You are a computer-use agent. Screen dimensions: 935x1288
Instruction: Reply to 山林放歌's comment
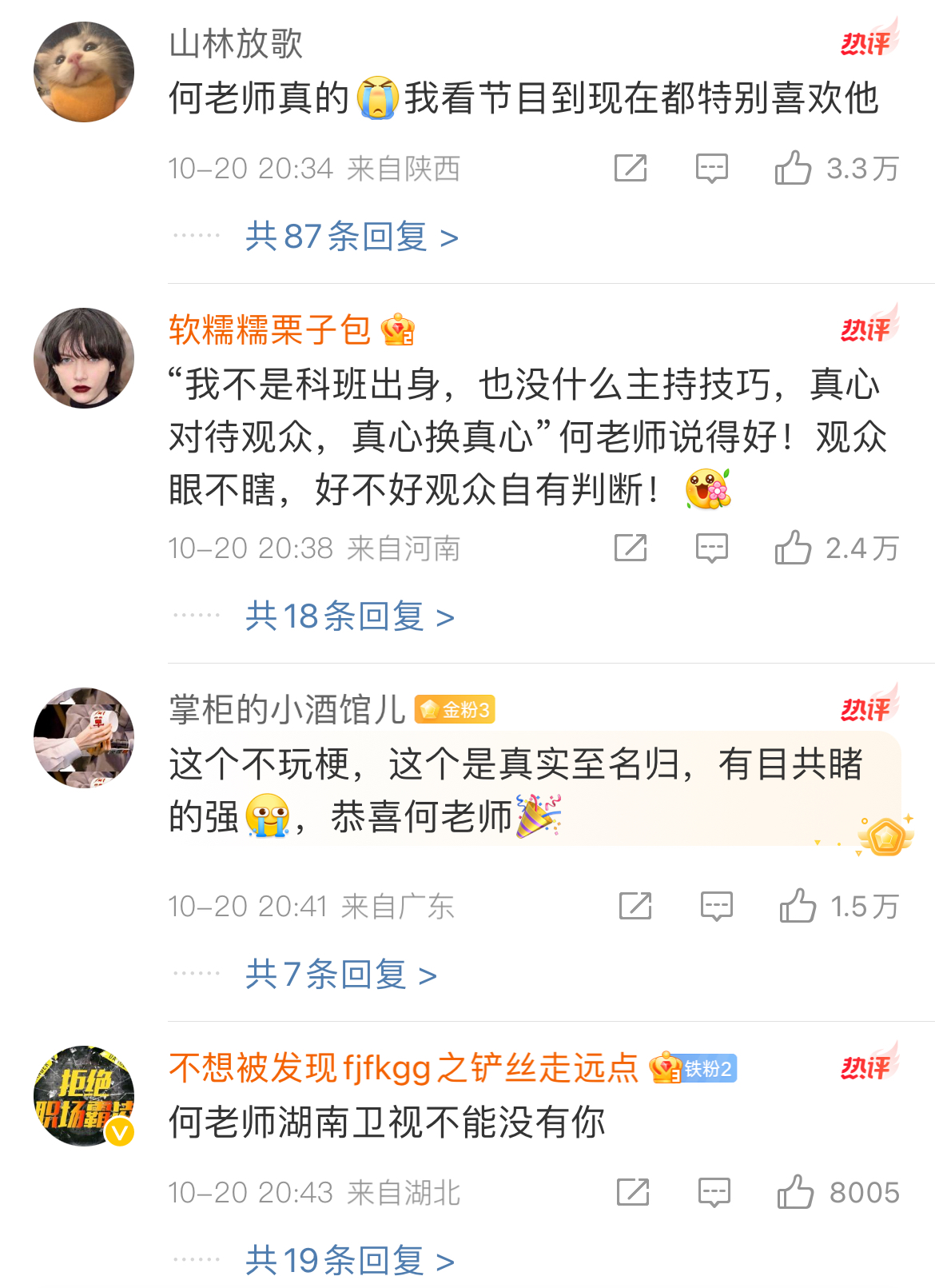(x=711, y=168)
